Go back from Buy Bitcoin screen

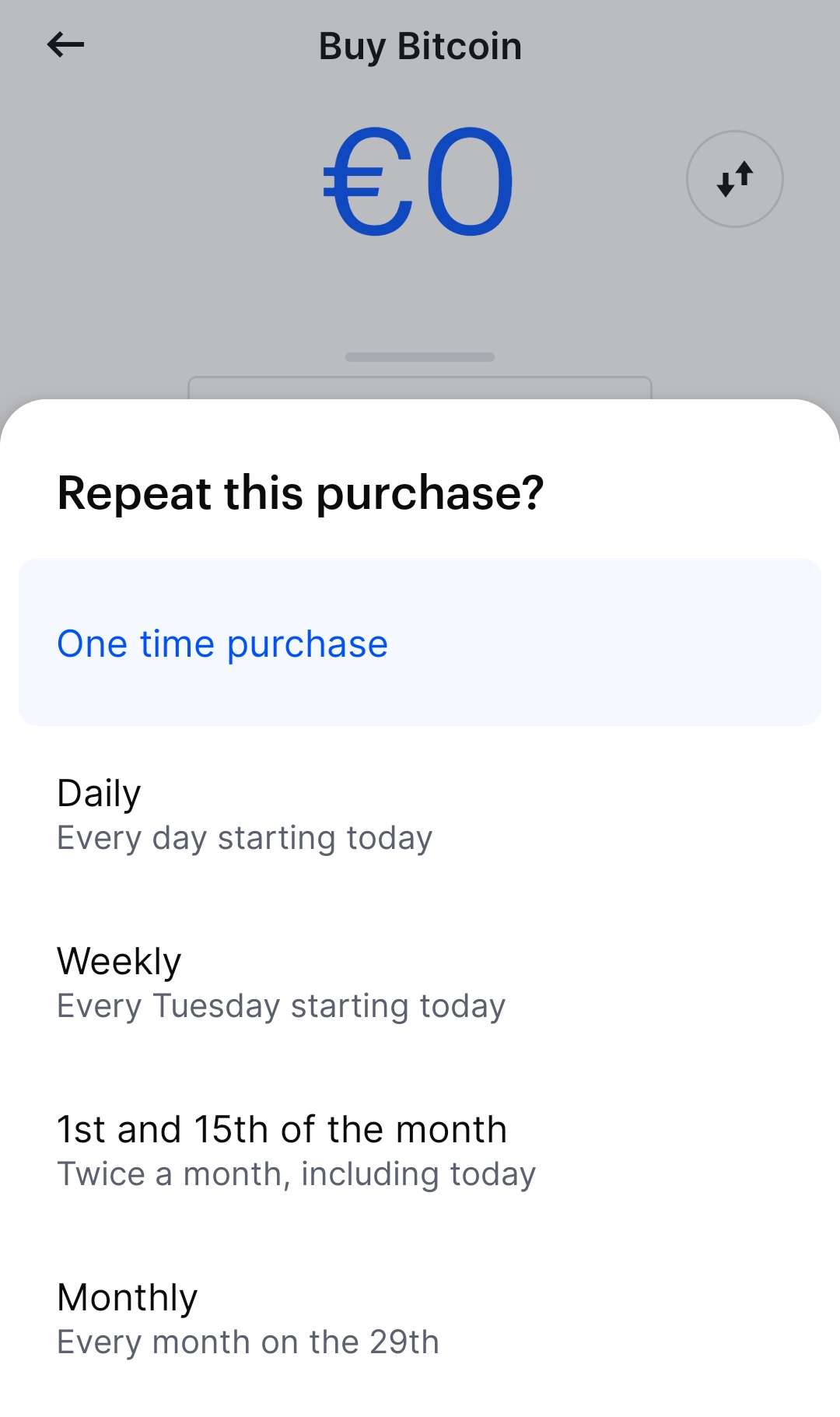[65, 45]
